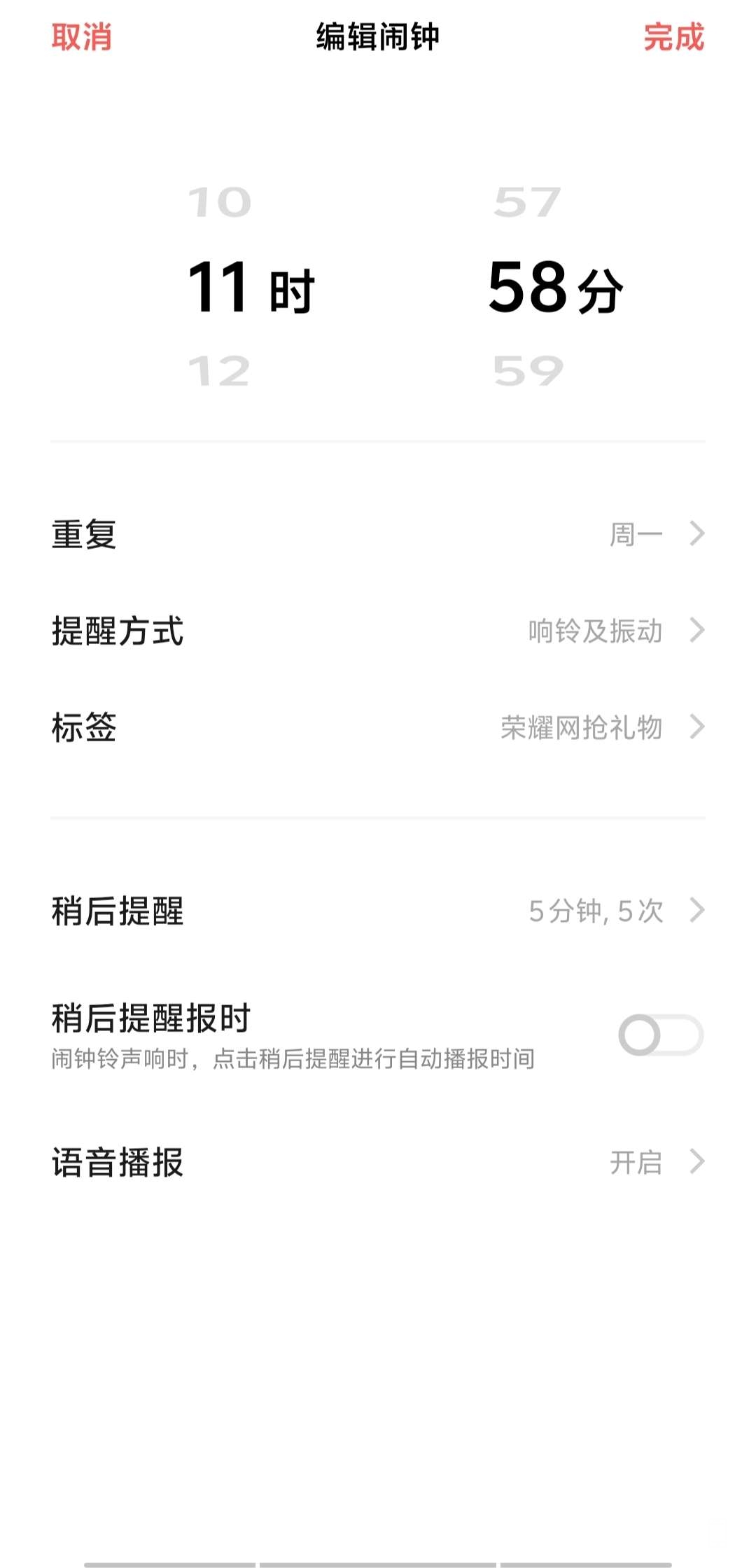Tap the 开启 voice broadcast status text
The image size is (756, 1568).
click(637, 1162)
